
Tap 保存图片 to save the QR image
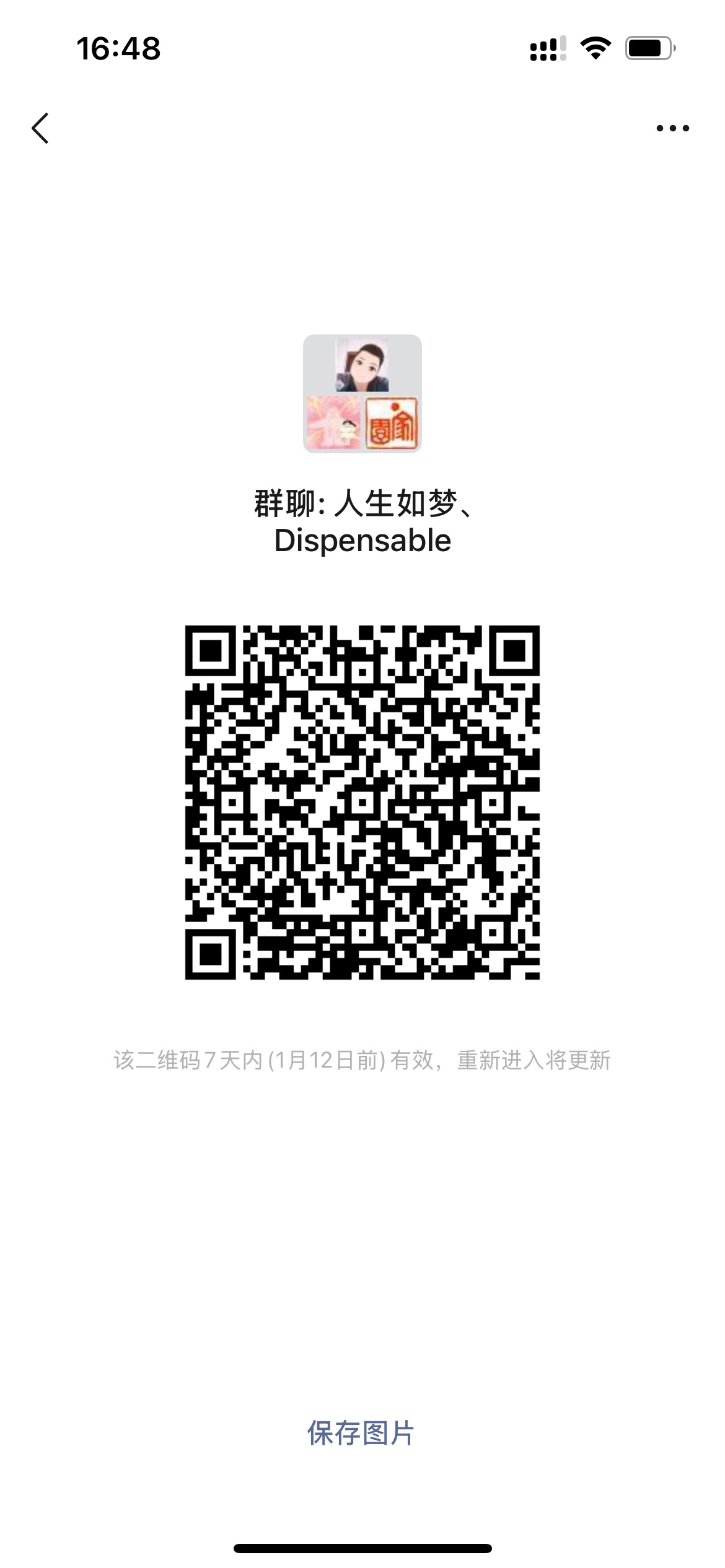[361, 1433]
